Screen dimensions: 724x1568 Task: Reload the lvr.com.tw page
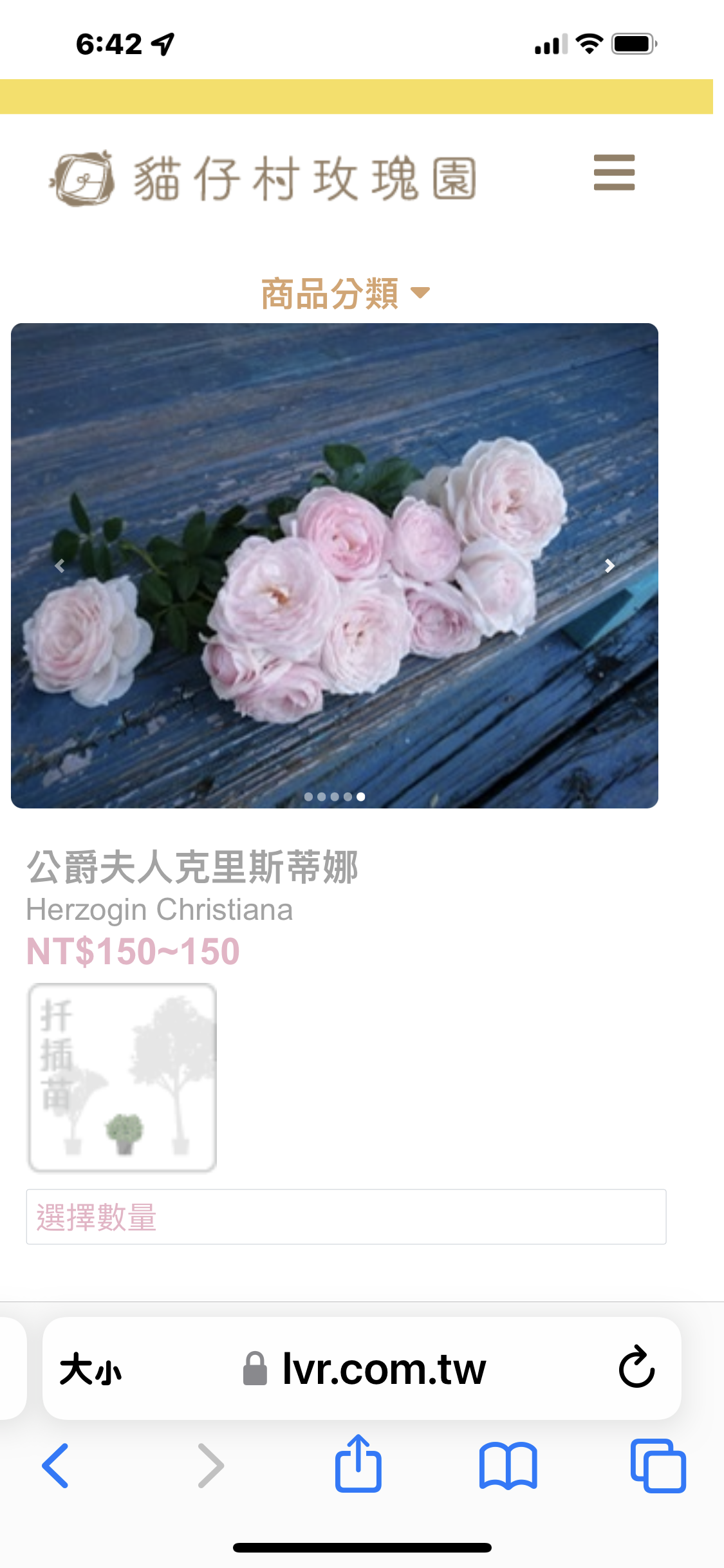pyautogui.click(x=636, y=1368)
